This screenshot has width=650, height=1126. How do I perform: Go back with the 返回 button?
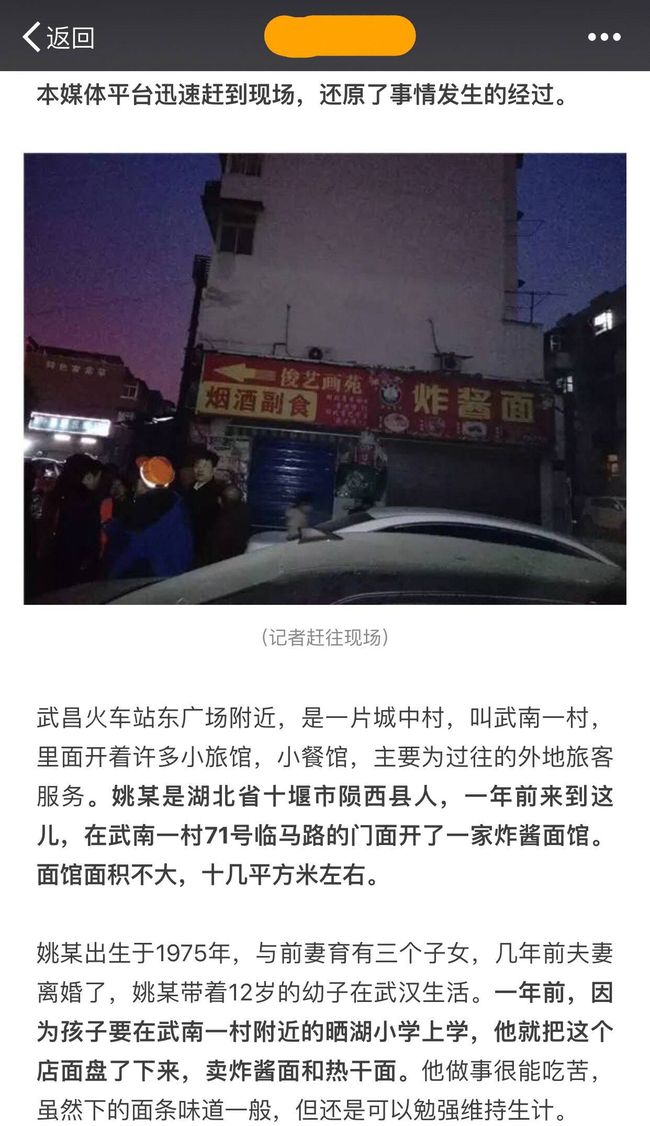pos(59,37)
